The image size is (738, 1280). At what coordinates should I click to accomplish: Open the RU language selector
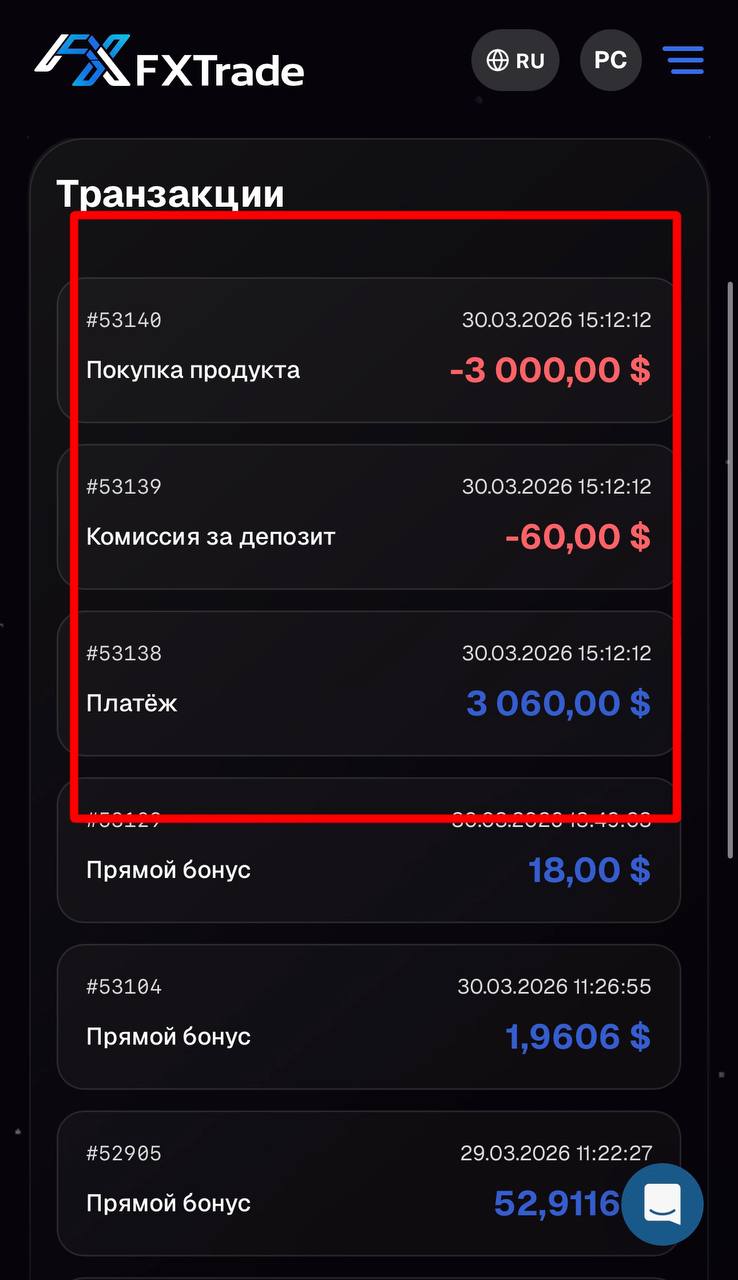pyautogui.click(x=515, y=60)
